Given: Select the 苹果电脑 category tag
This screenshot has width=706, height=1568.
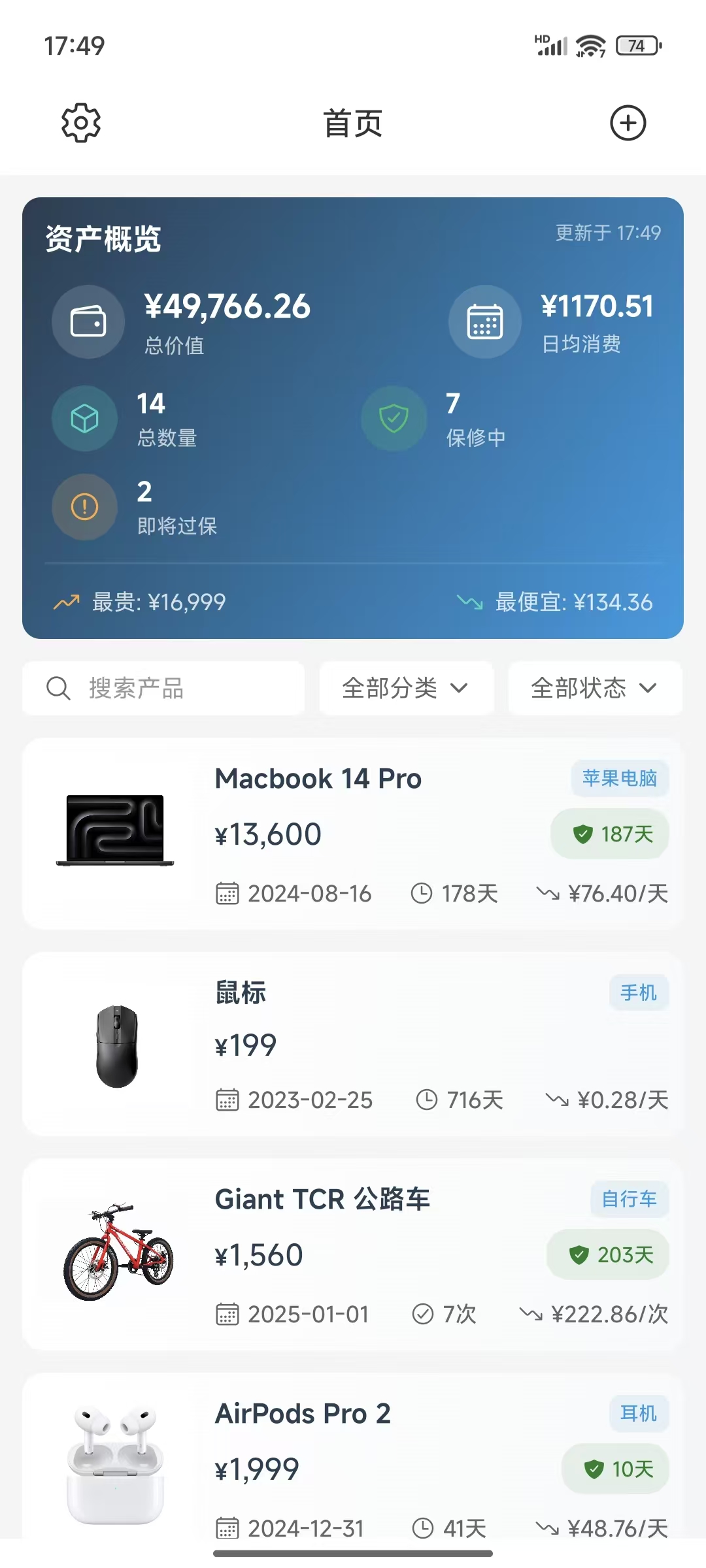Looking at the screenshot, I should pos(620,778).
